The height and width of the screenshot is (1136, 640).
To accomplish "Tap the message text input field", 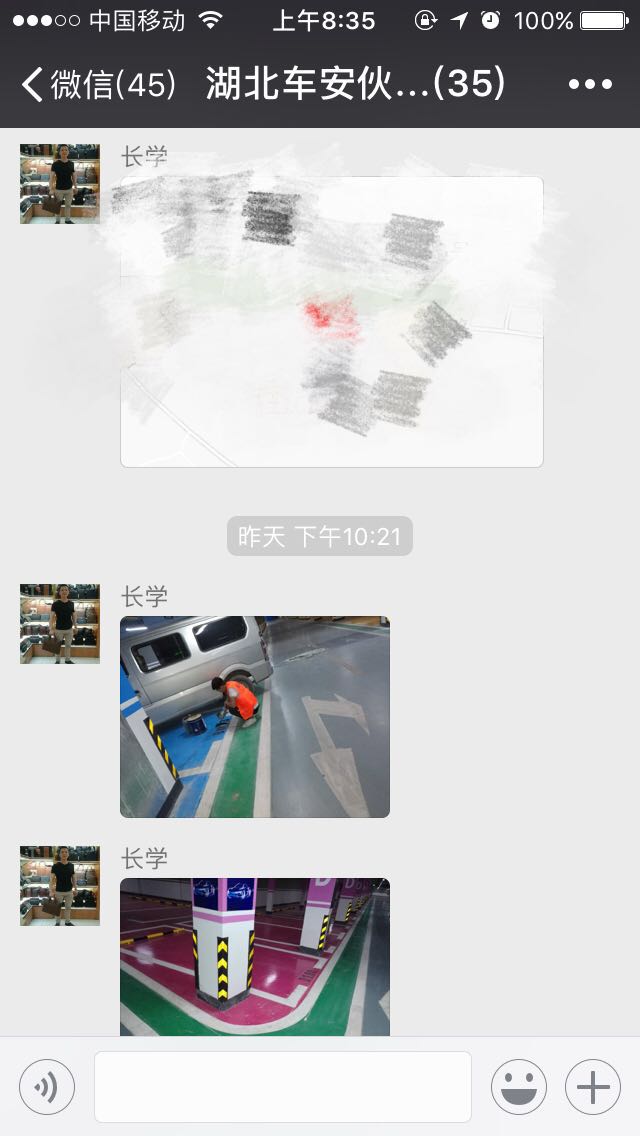I will tap(282, 1086).
